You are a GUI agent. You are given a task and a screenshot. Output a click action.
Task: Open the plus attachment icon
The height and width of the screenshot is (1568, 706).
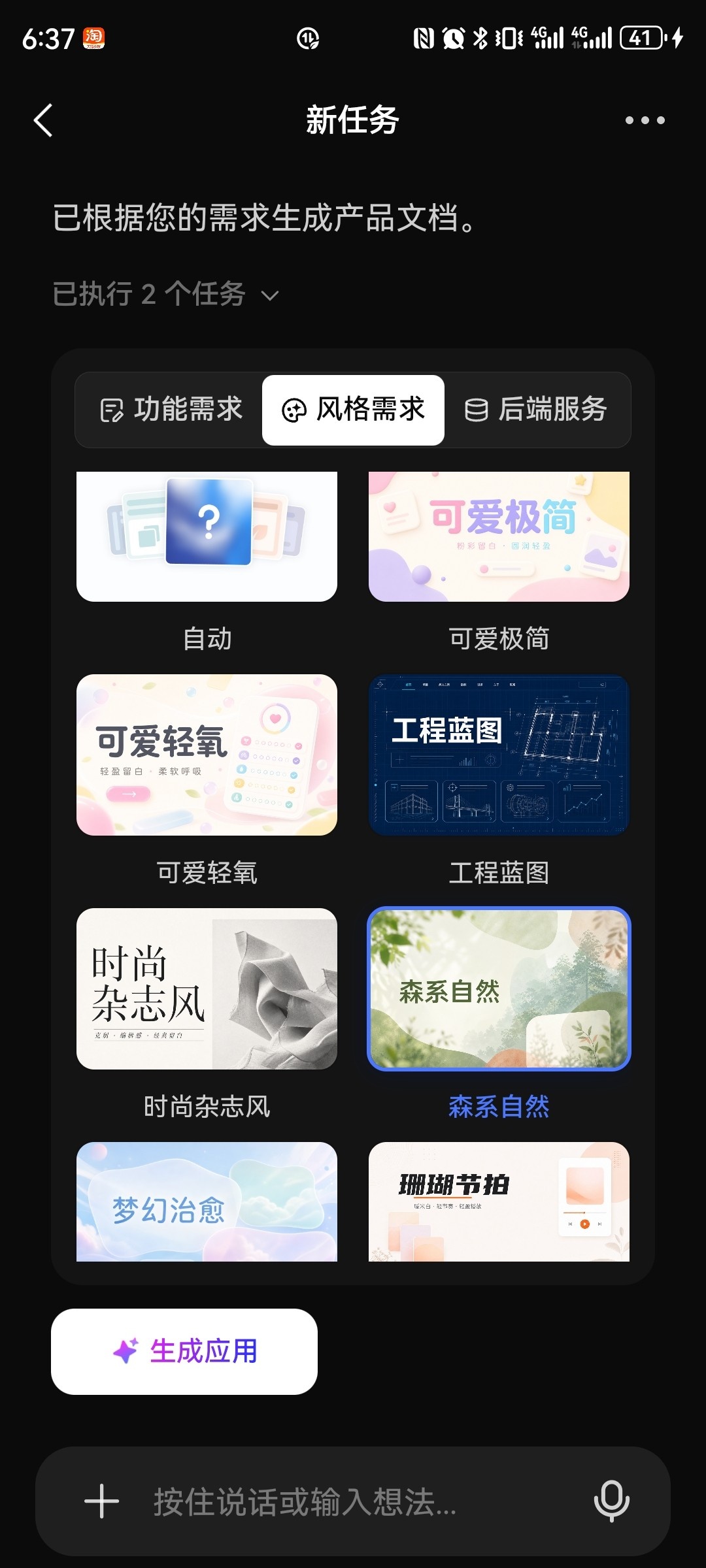click(102, 1501)
